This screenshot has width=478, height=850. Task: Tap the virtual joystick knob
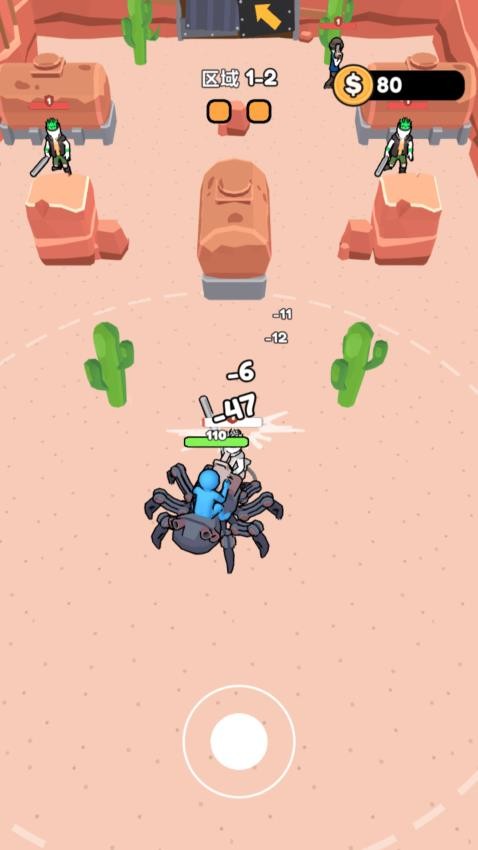tap(239, 741)
